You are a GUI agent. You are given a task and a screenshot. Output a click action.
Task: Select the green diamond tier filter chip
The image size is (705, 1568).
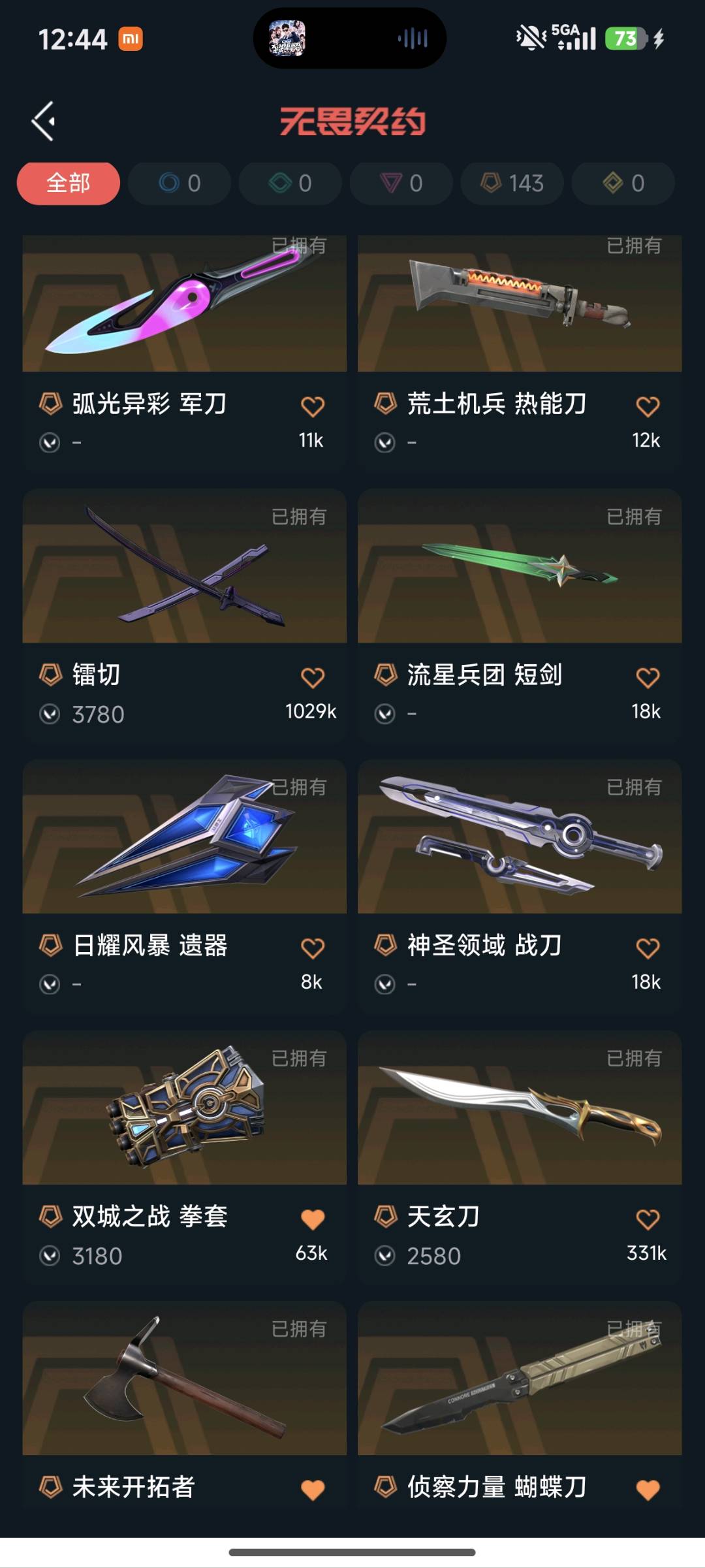(x=290, y=183)
